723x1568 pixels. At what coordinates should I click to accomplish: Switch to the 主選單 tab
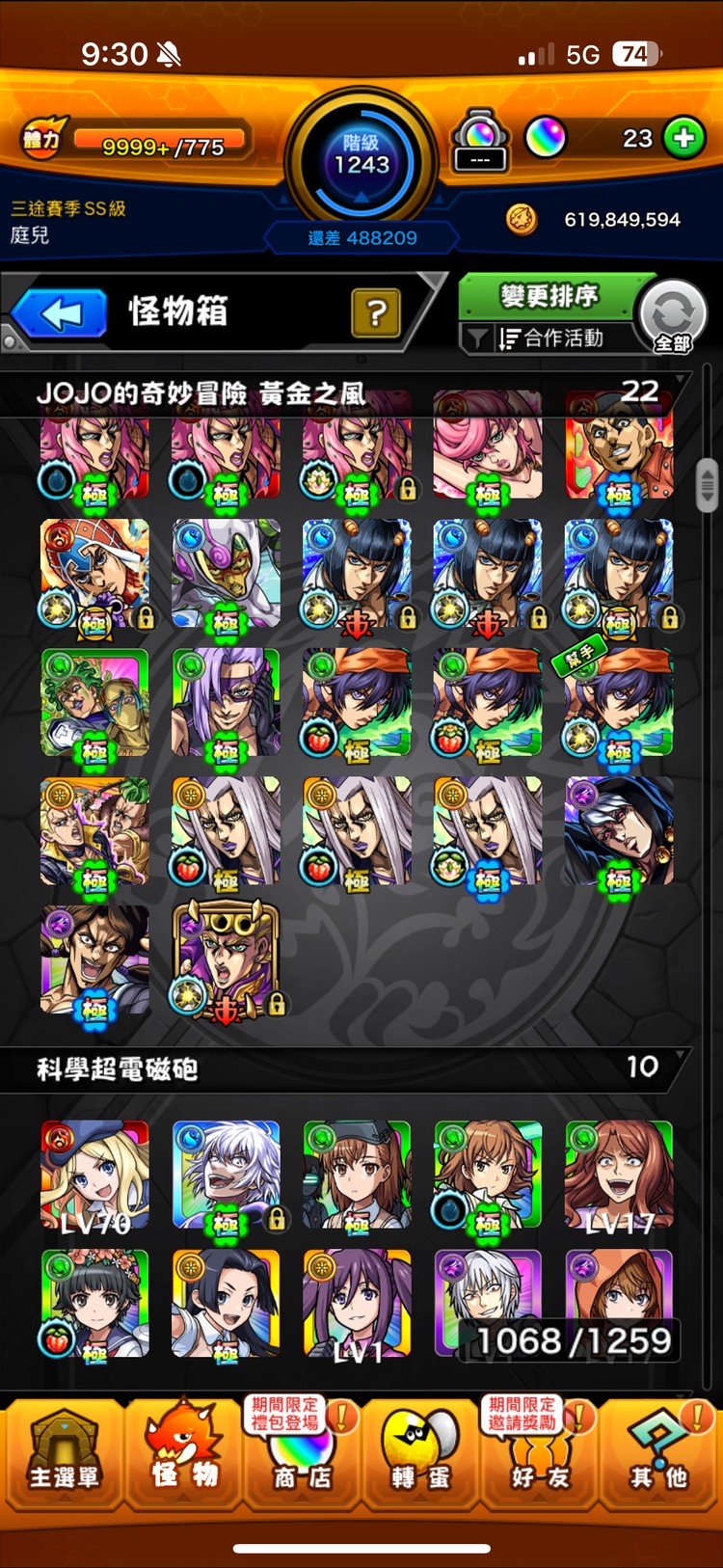tap(63, 1456)
